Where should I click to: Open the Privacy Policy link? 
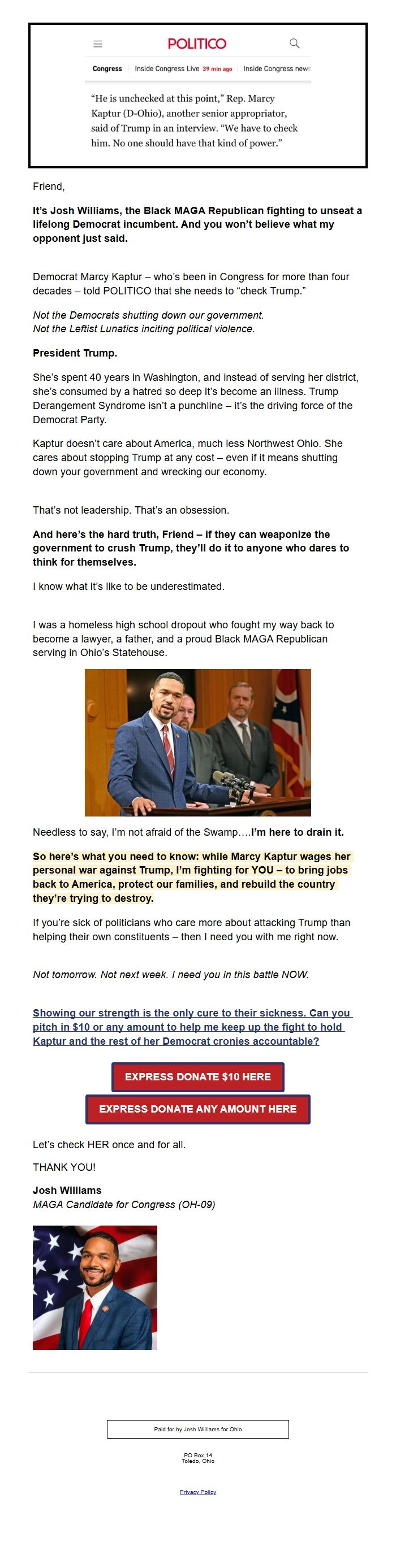coord(197,1492)
